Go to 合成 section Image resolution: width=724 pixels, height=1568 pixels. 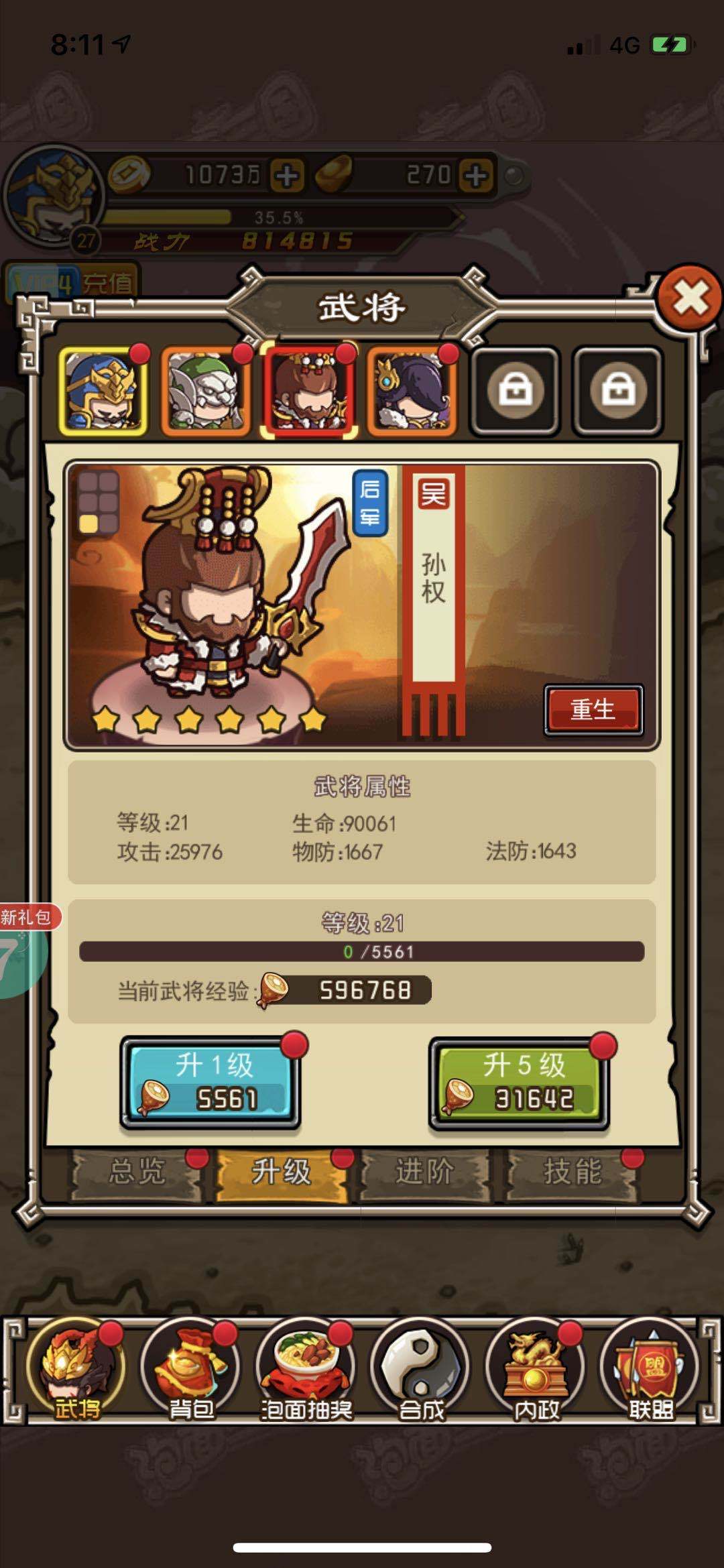(x=421, y=1372)
